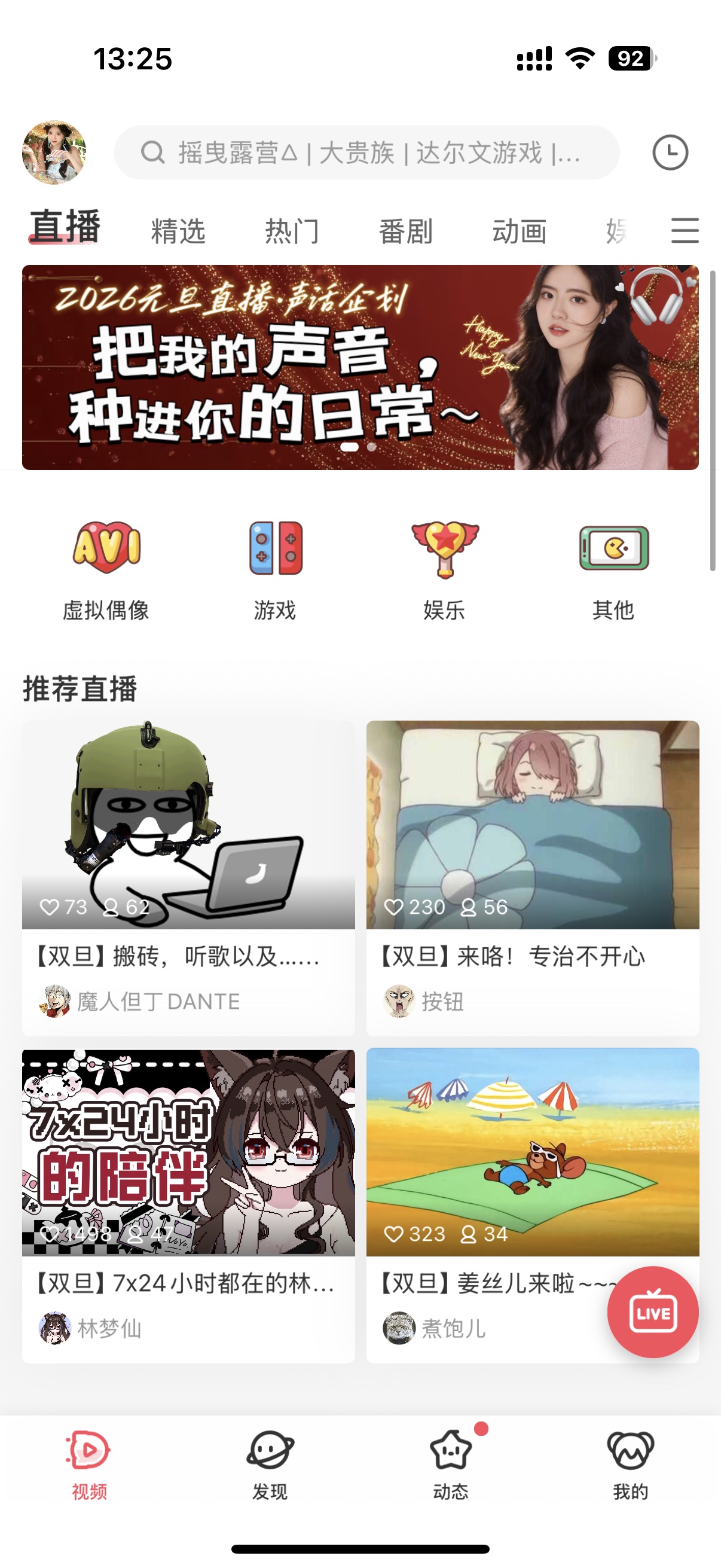Open watch history clock icon
721x1568 pixels.
pos(670,152)
